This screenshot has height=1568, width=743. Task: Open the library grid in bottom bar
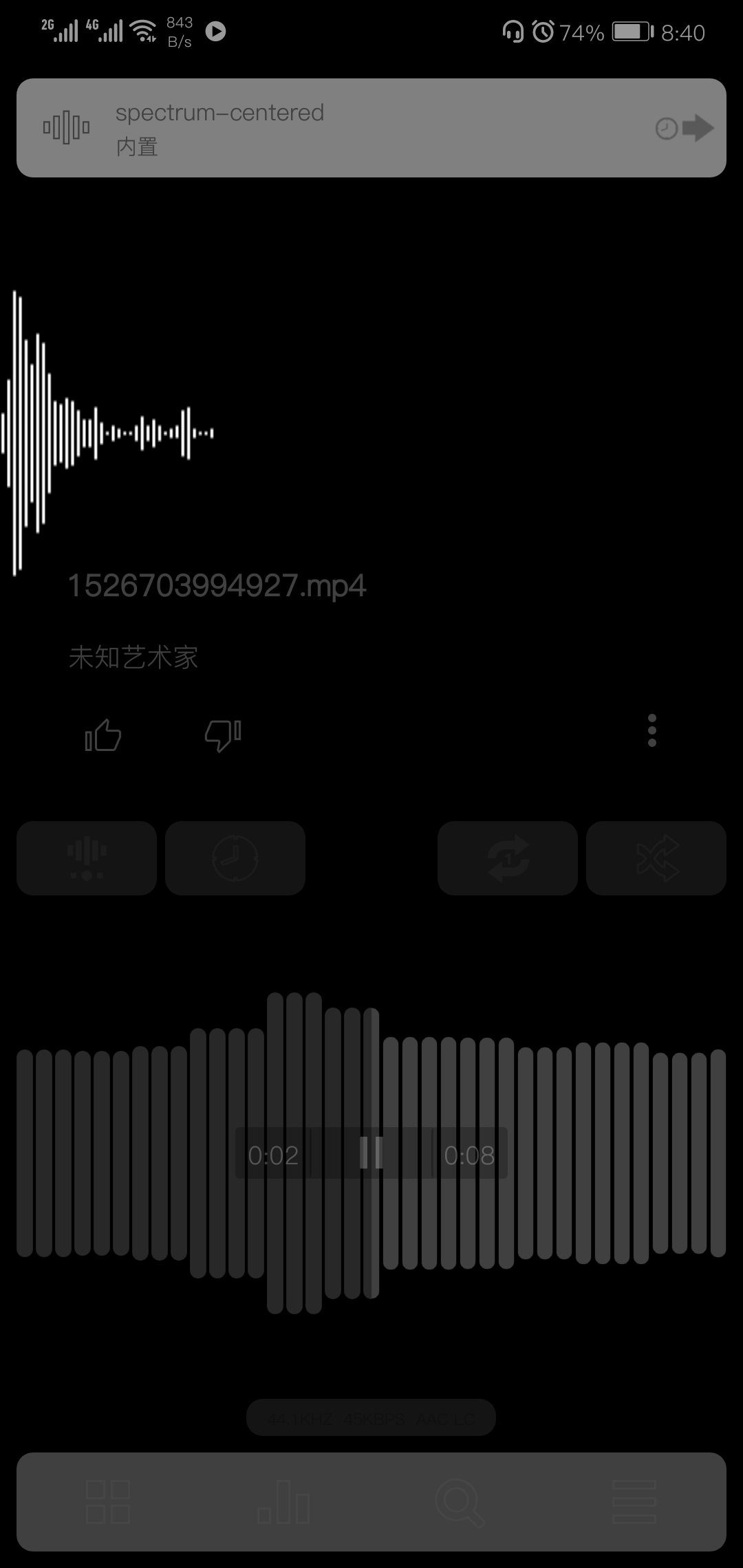click(108, 1502)
